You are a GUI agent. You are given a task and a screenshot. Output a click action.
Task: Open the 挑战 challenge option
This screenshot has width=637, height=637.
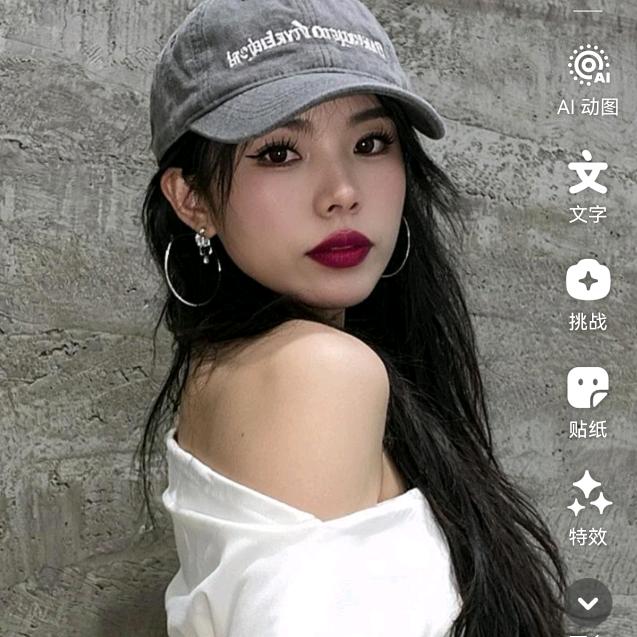coord(588,283)
